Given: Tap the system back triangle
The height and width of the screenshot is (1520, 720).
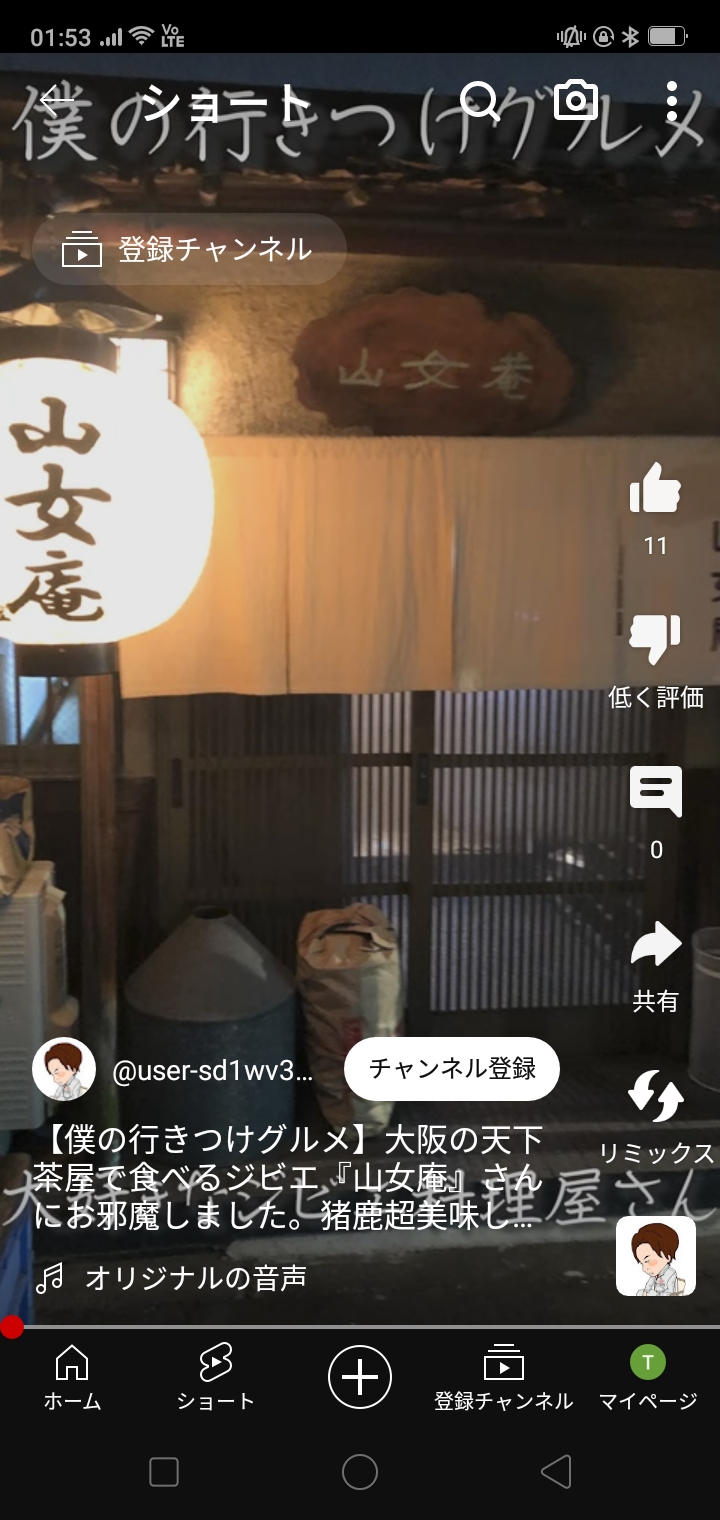Looking at the screenshot, I should pos(555,1471).
